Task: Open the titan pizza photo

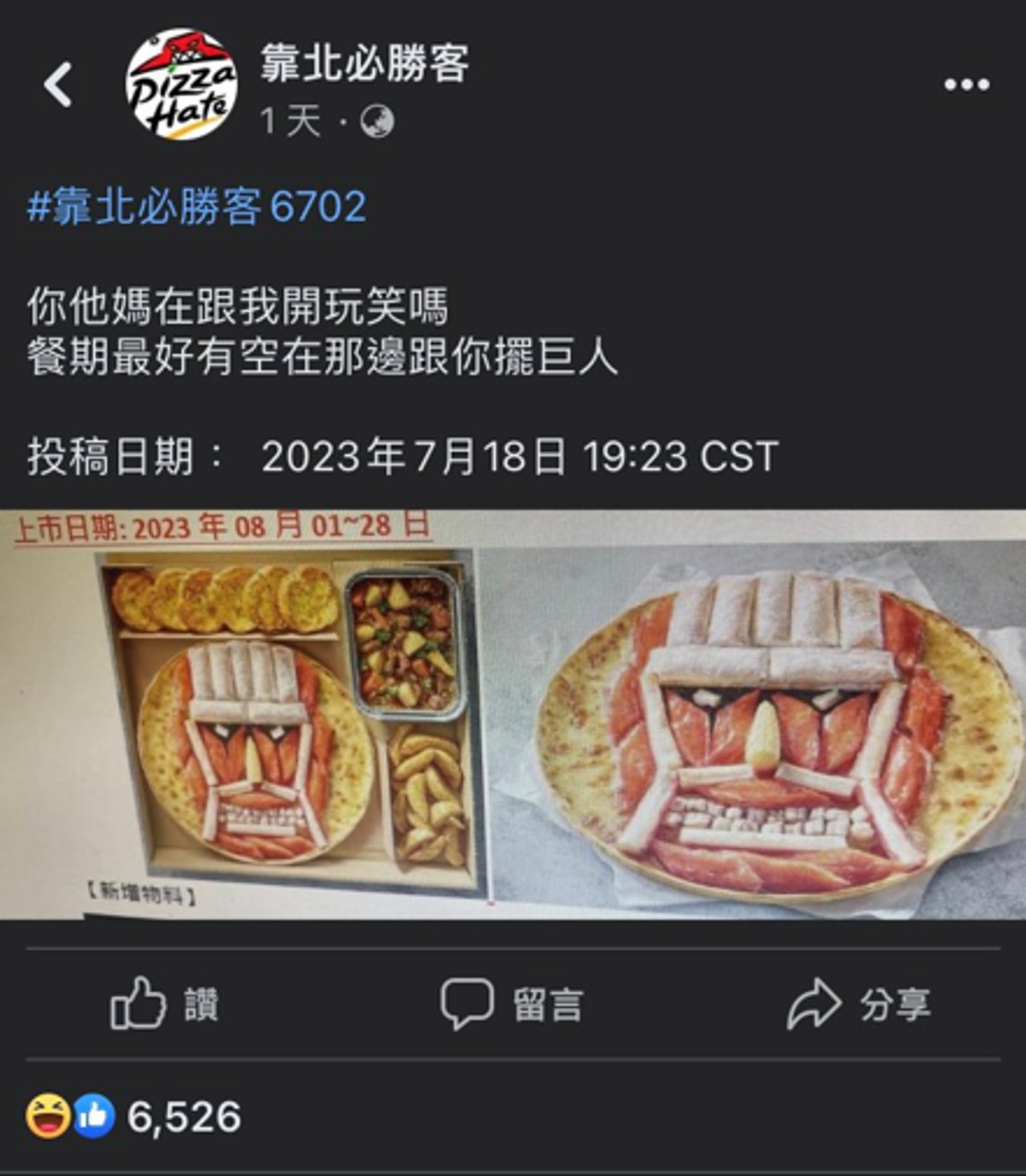Action: click(513, 714)
